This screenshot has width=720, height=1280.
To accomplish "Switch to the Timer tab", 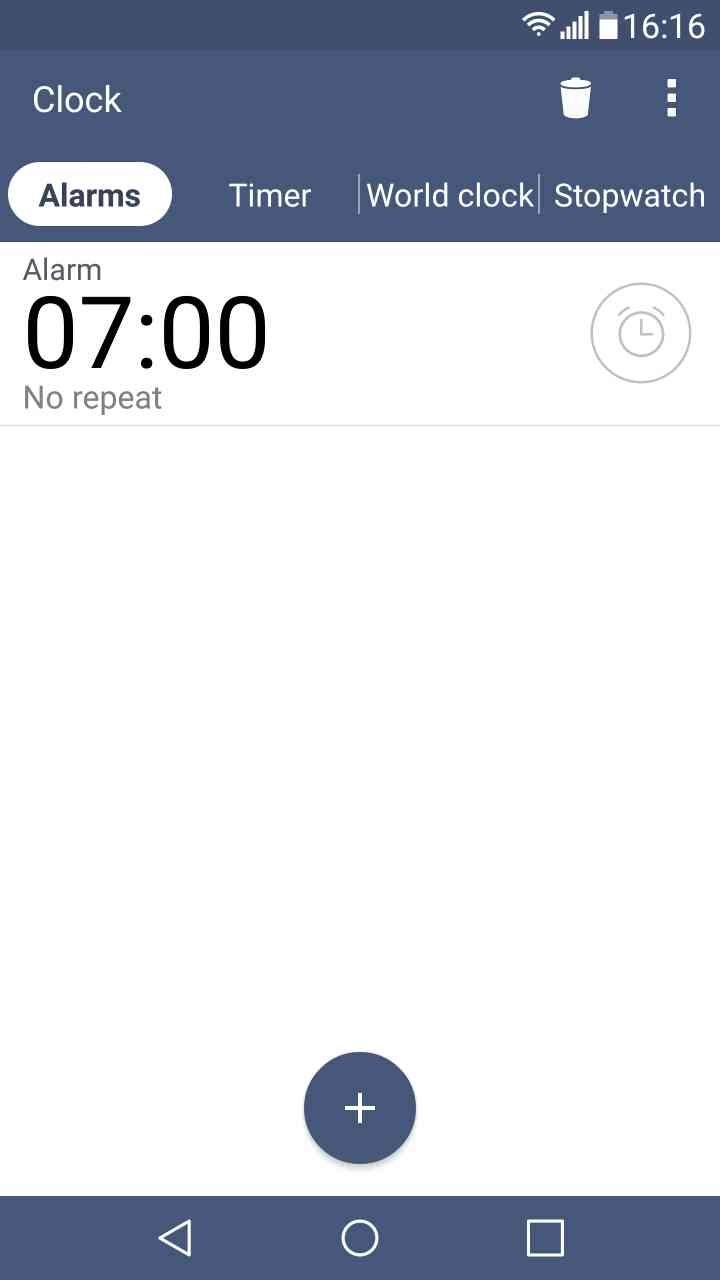I will point(270,195).
